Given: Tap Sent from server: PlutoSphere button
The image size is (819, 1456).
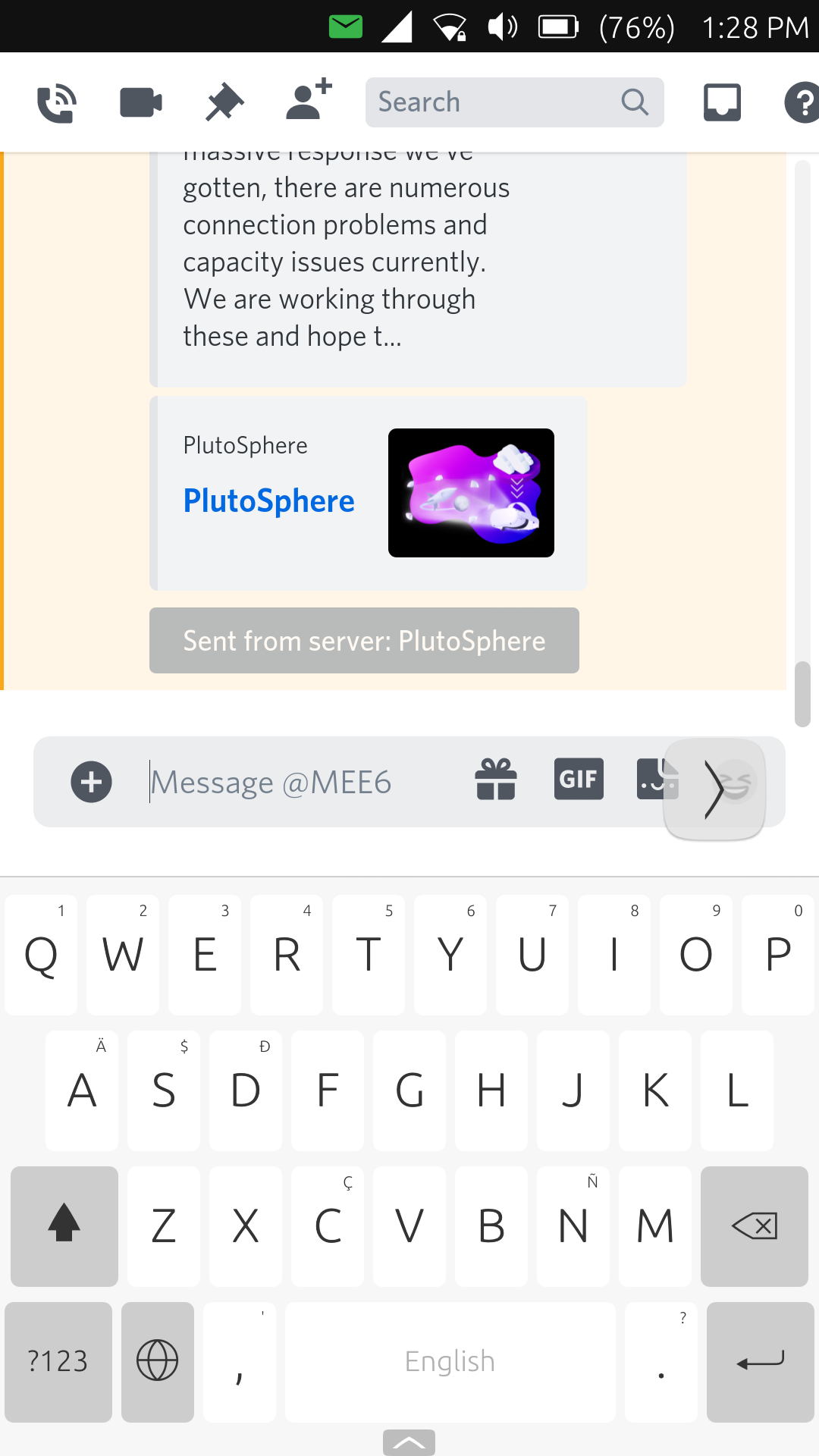Looking at the screenshot, I should (x=364, y=641).
